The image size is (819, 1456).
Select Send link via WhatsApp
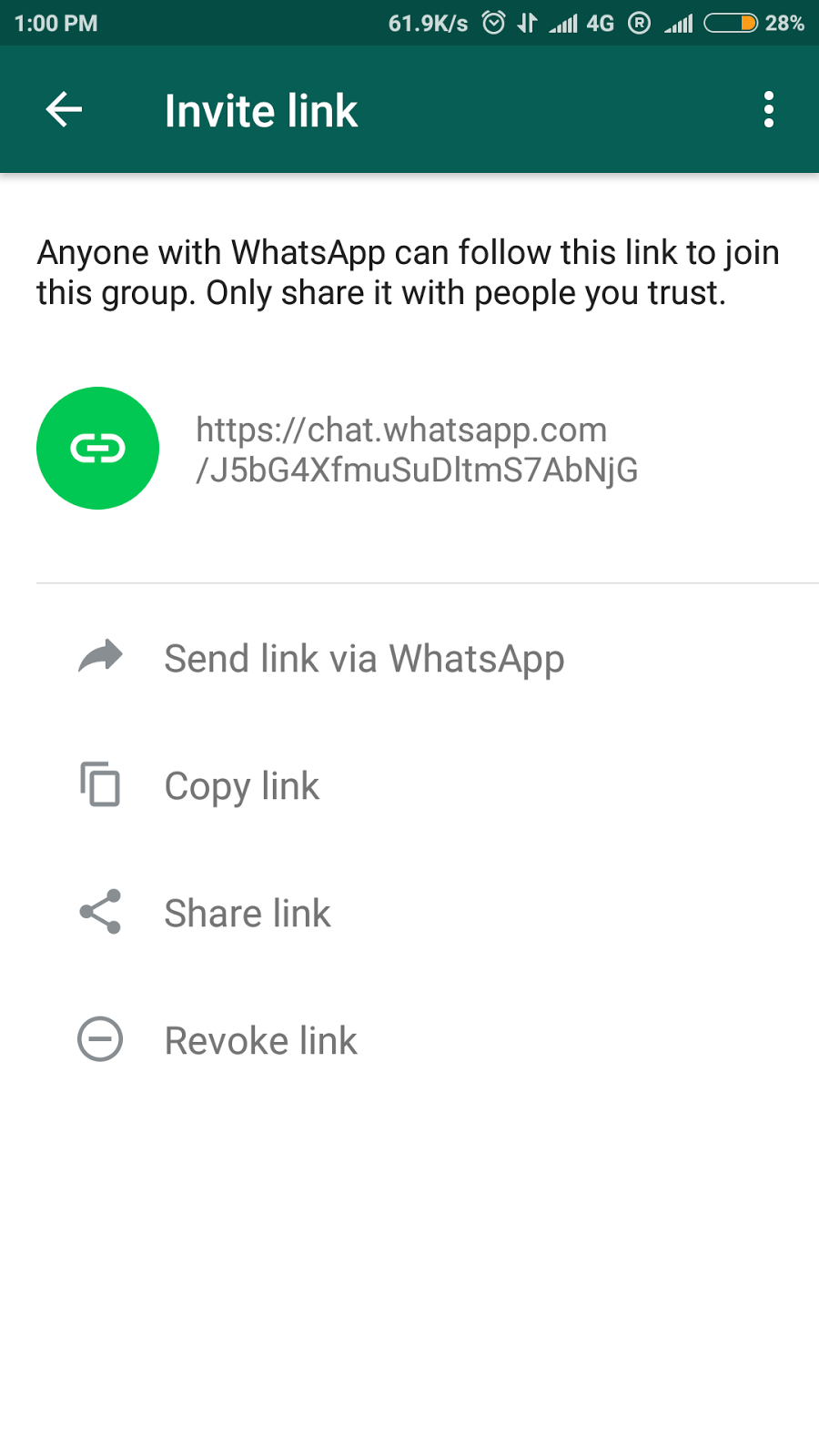(364, 657)
